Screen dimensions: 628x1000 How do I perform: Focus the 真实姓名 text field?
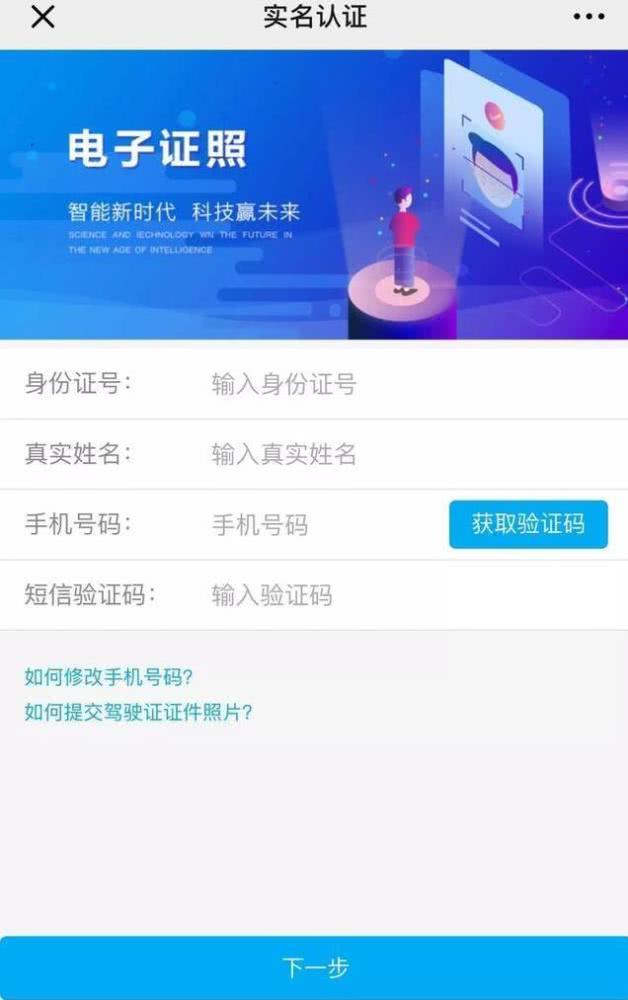click(x=400, y=455)
